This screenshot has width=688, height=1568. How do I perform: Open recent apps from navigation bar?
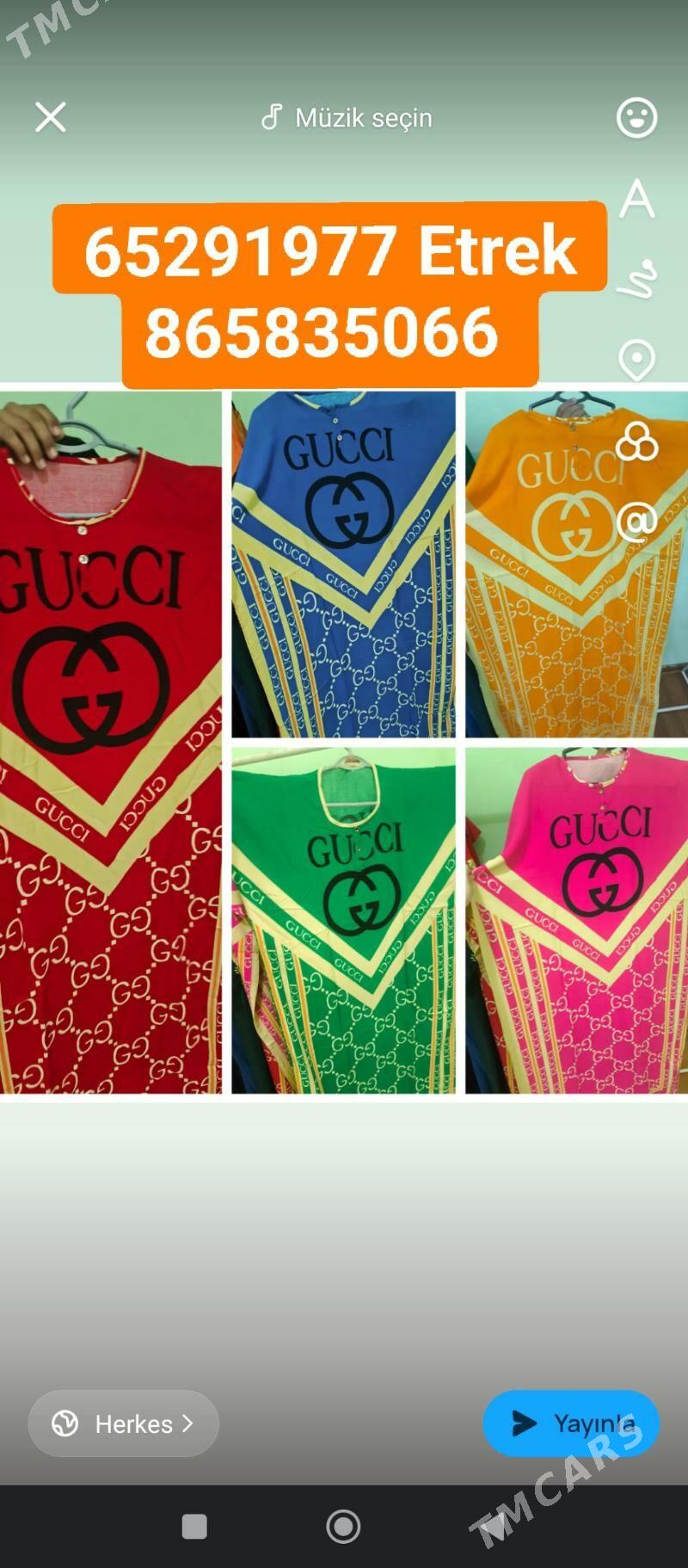coord(194,1527)
